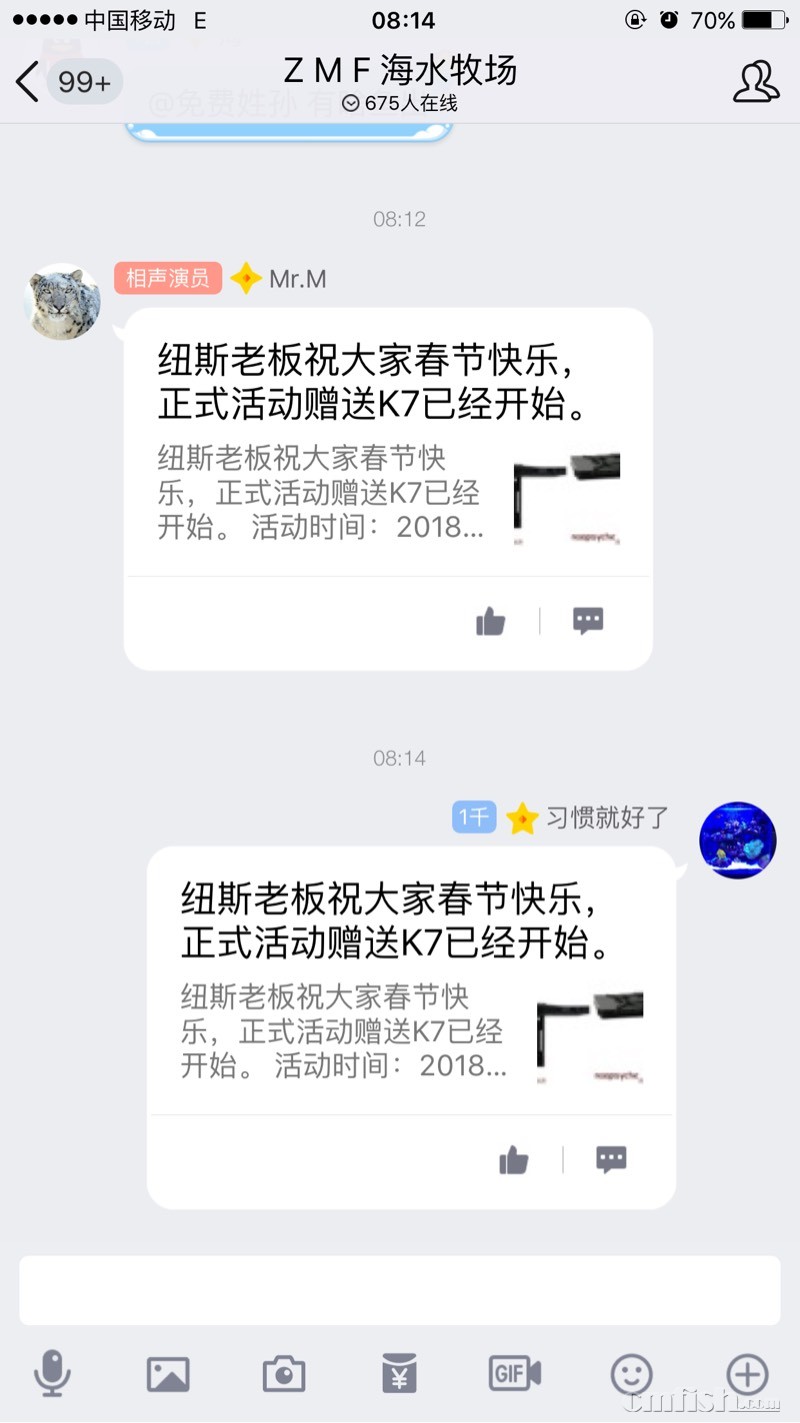Open the emoji picker
Viewport: 800px width, 1423px height.
[631, 1374]
